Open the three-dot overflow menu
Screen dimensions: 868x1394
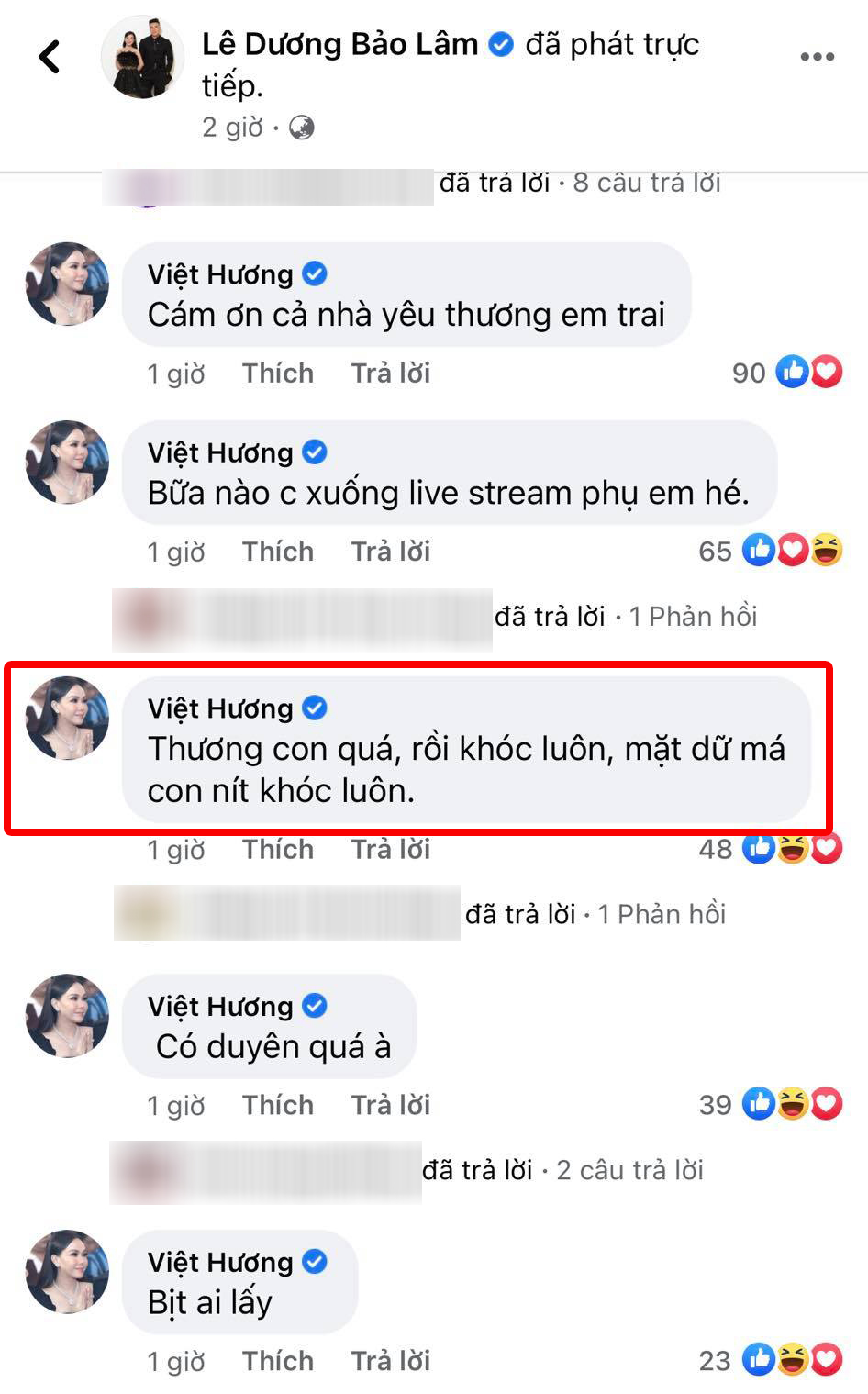click(817, 57)
